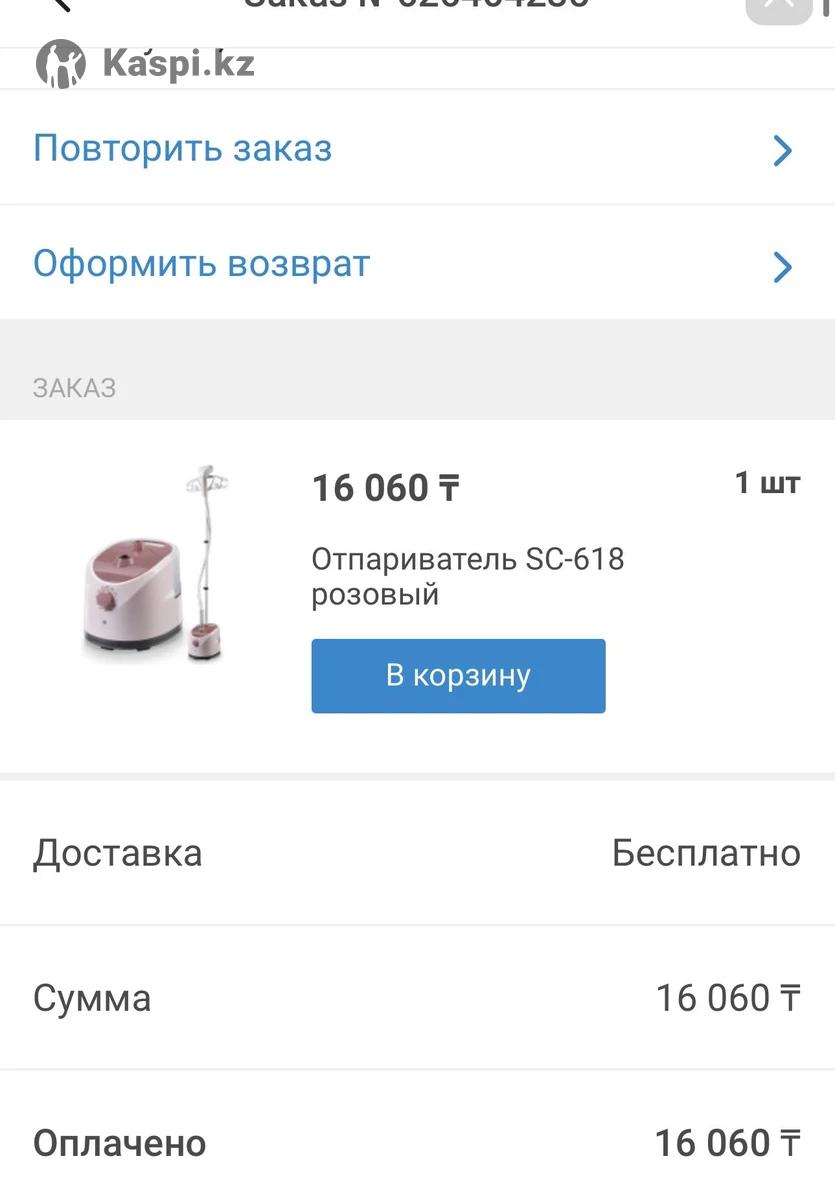Open the Повторить заказ row
Viewport: 835px width, 1200px height.
click(x=416, y=149)
